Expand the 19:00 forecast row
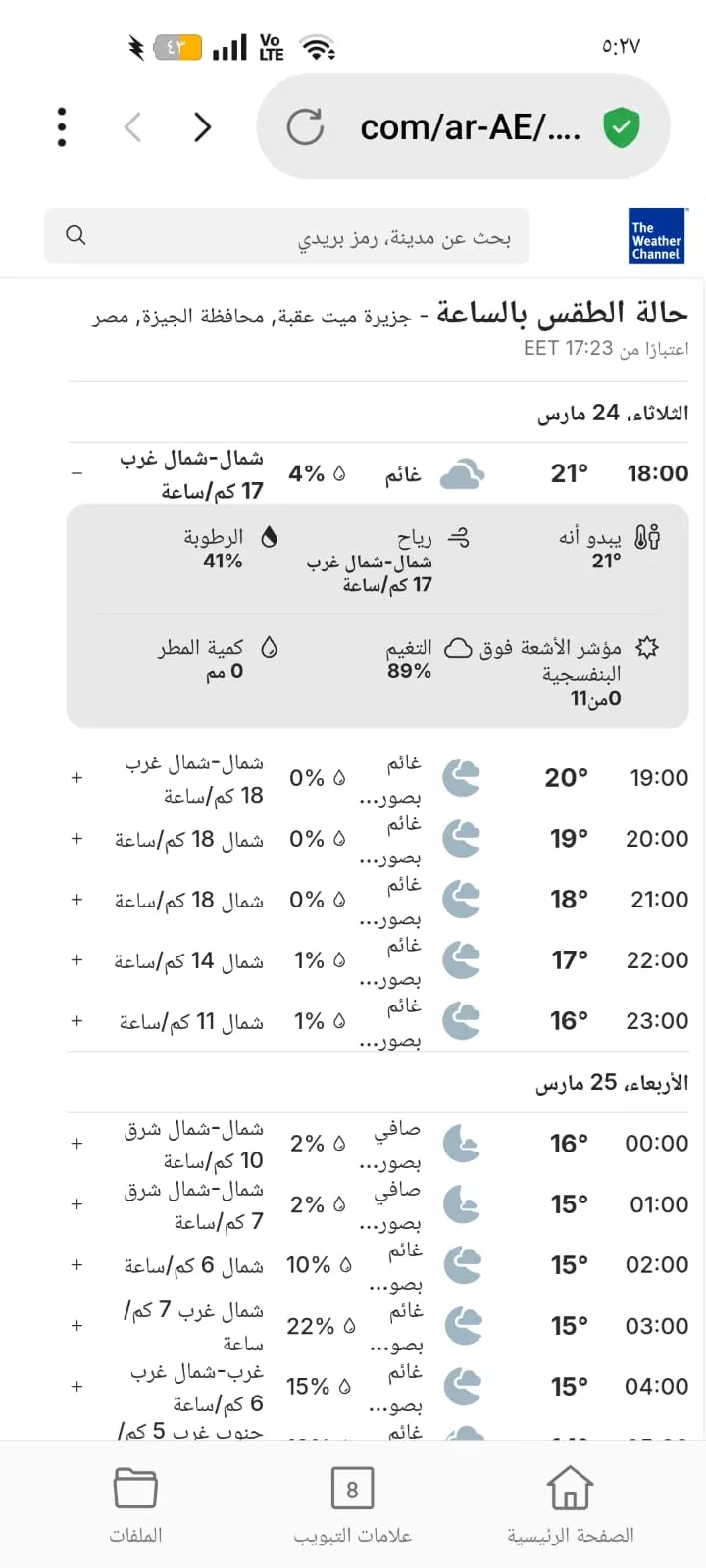The width and height of the screenshot is (706, 1568). [x=76, y=778]
